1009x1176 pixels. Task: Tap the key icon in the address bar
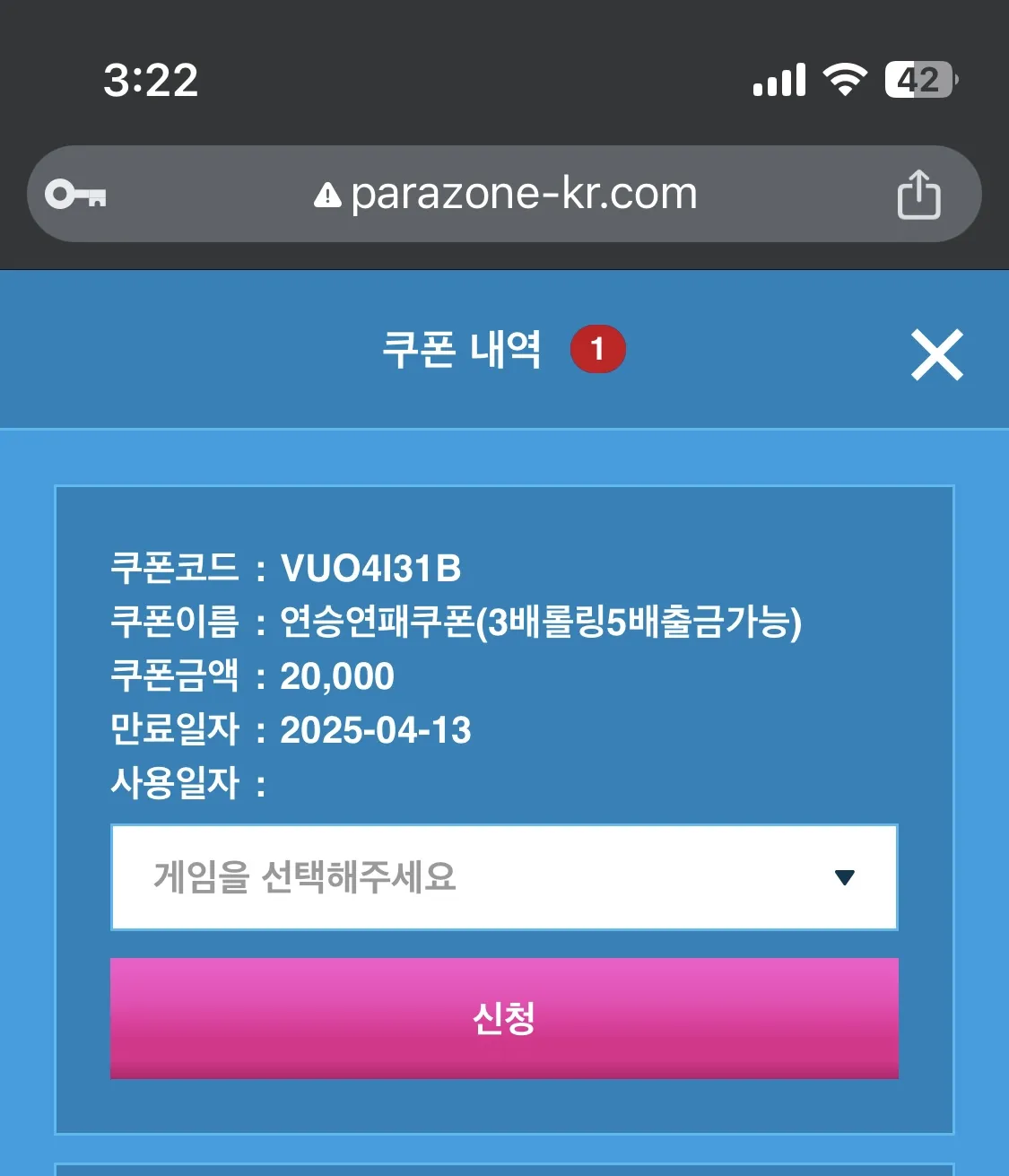76,194
